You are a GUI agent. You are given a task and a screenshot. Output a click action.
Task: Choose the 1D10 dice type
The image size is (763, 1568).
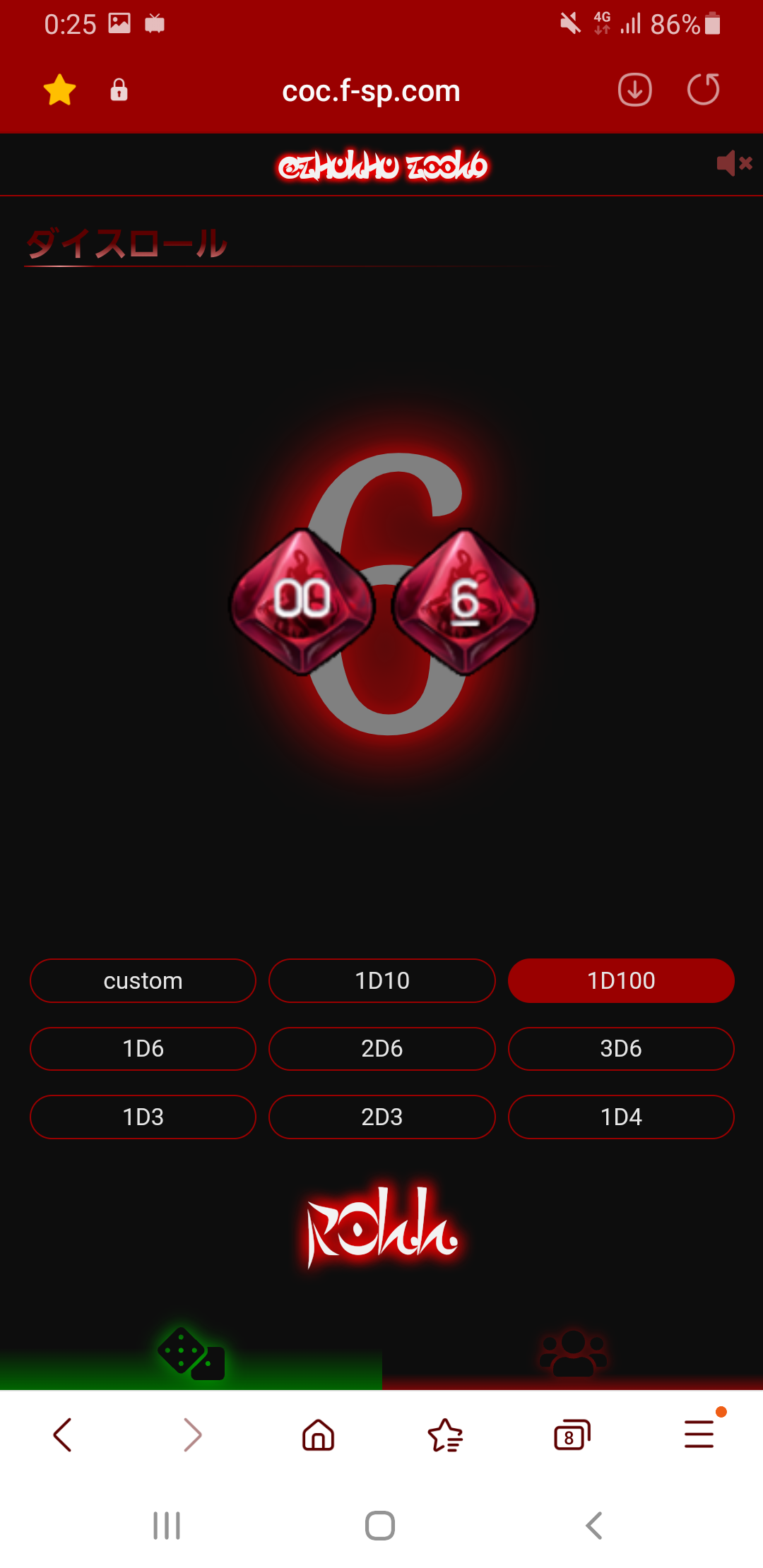381,980
